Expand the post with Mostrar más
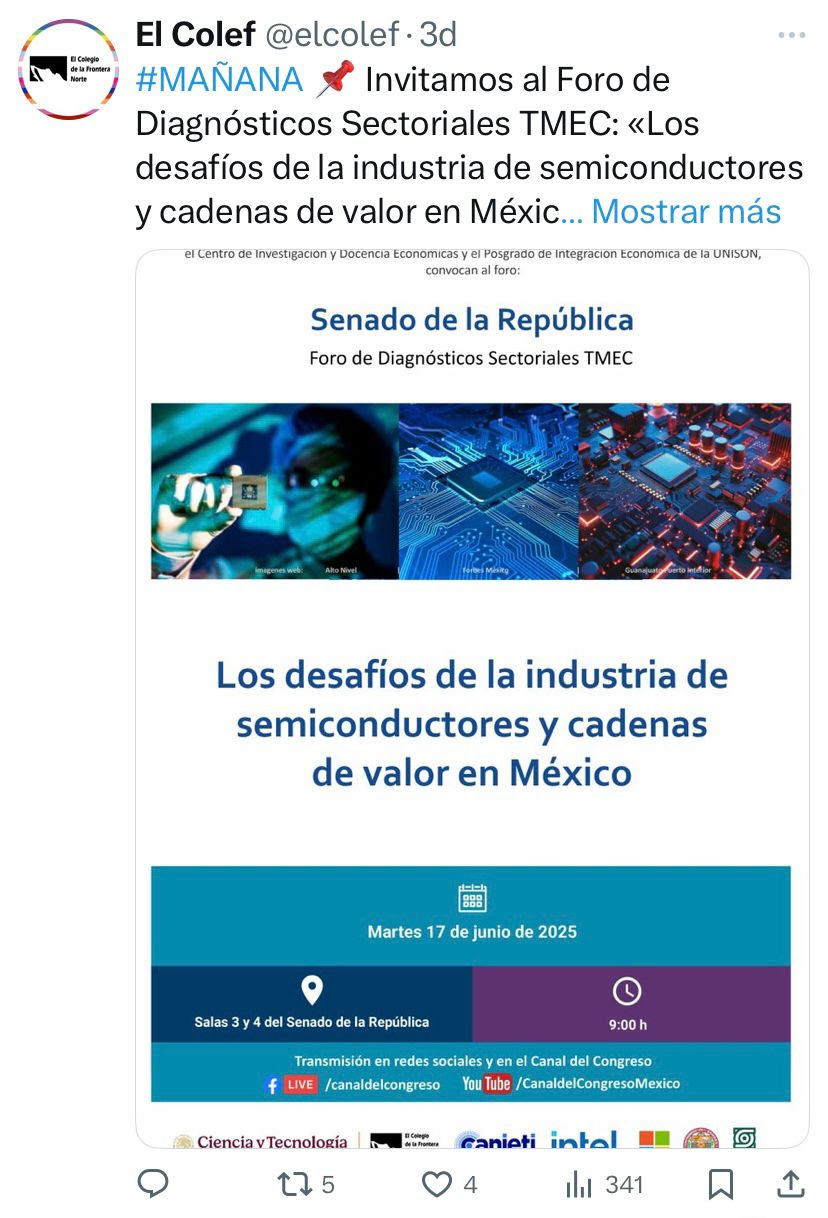This screenshot has height=1218, width=828. coord(686,211)
